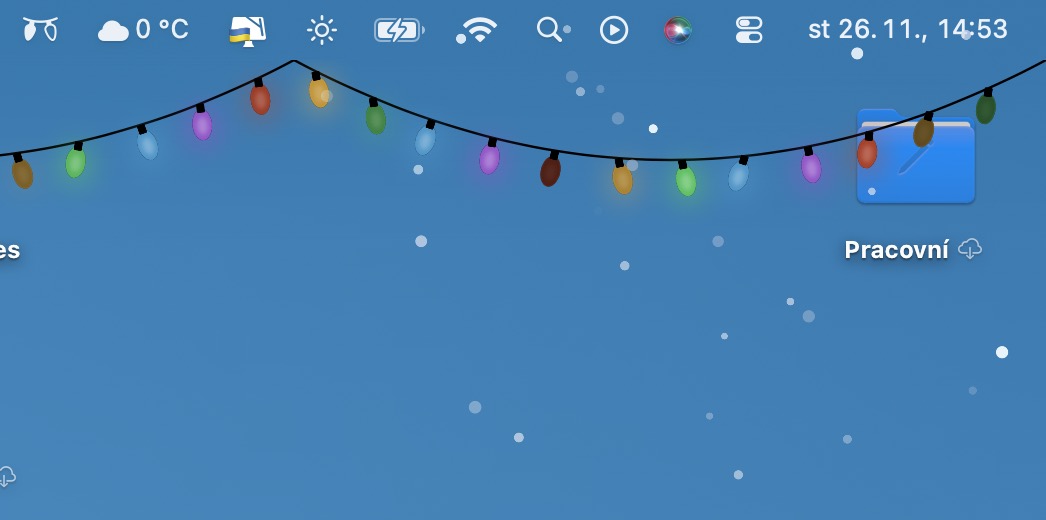Open the Now Playing play icon
Image resolution: width=1046 pixels, height=520 pixels.
point(614,30)
